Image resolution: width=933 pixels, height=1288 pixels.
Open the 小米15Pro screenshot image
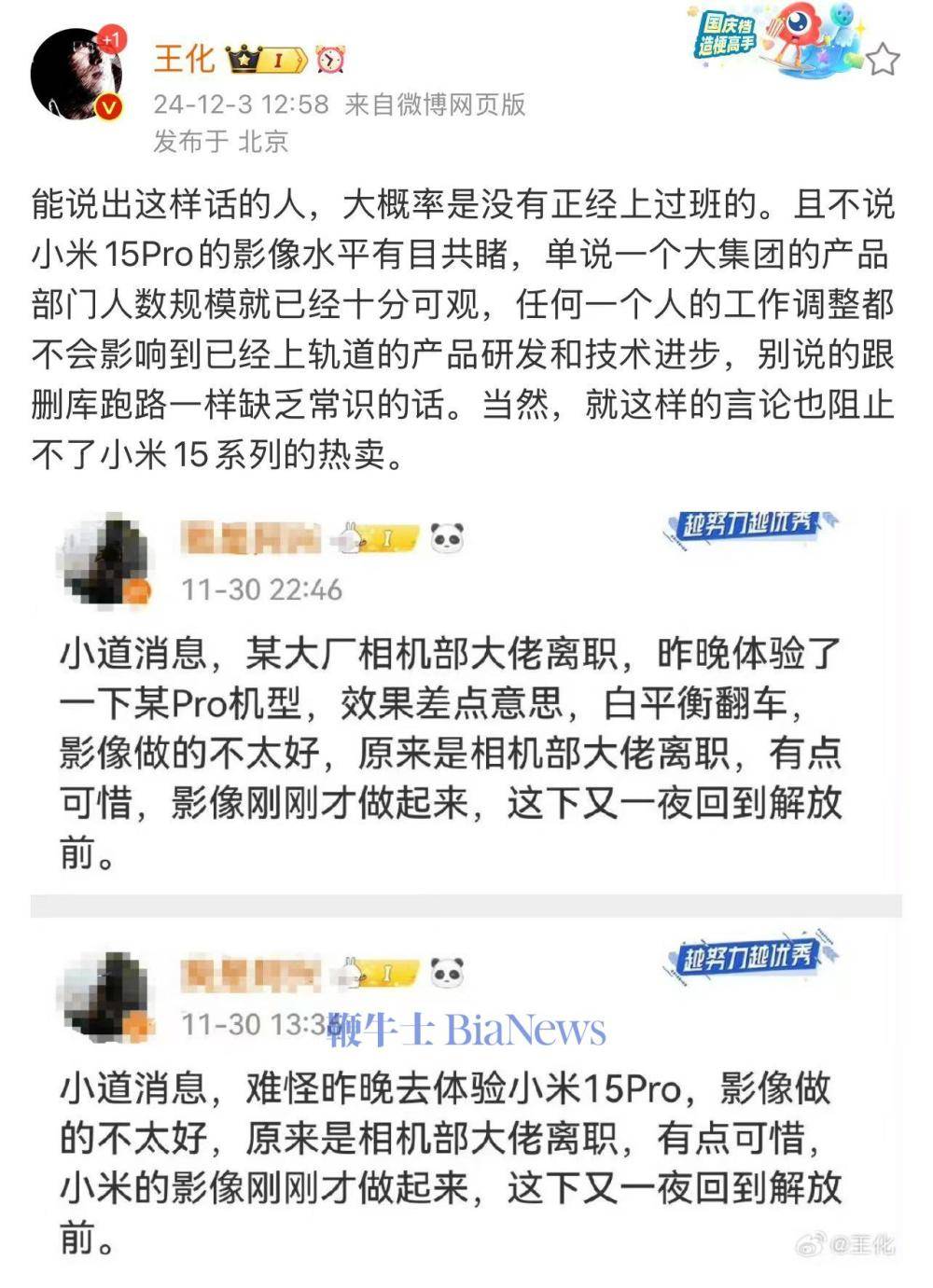pyautogui.click(x=466, y=1105)
